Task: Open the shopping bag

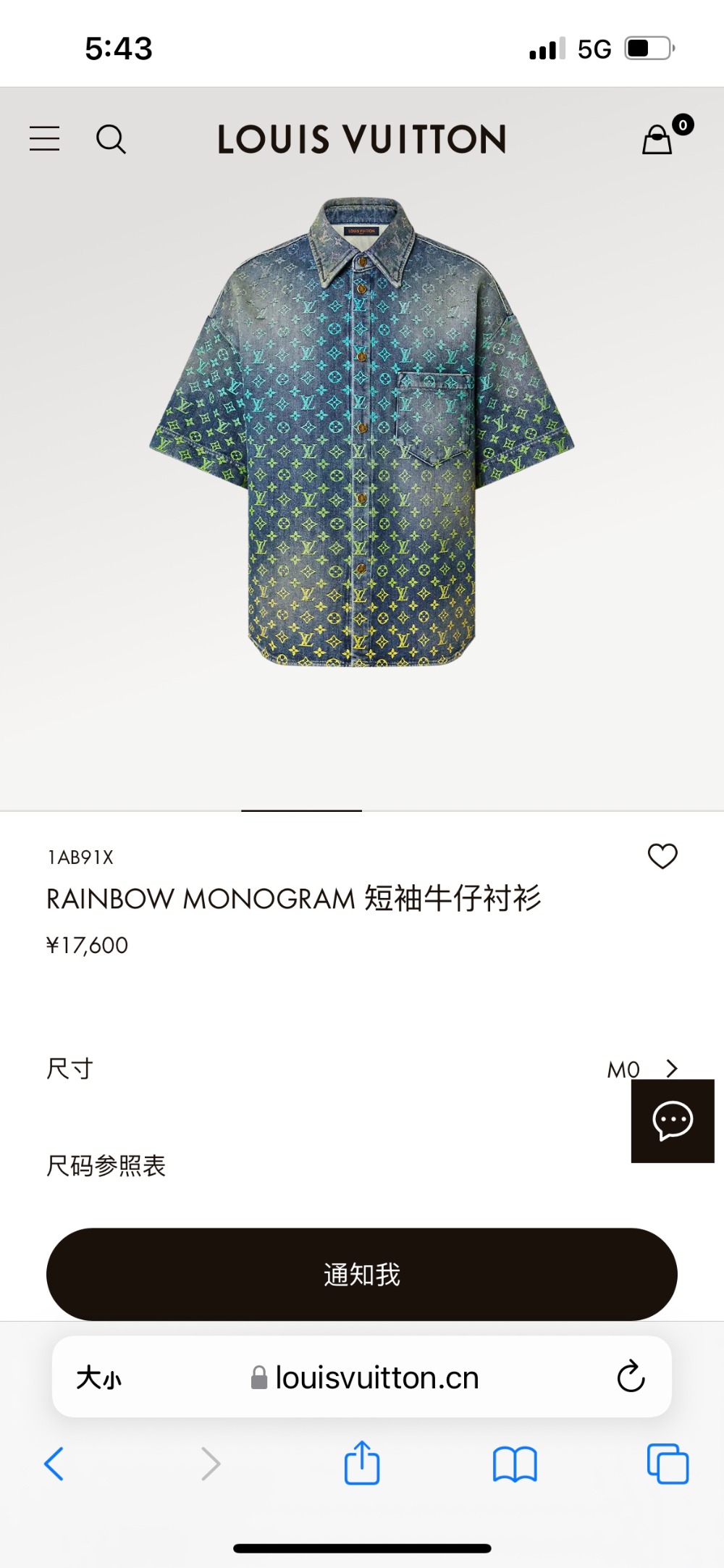Action: click(658, 139)
